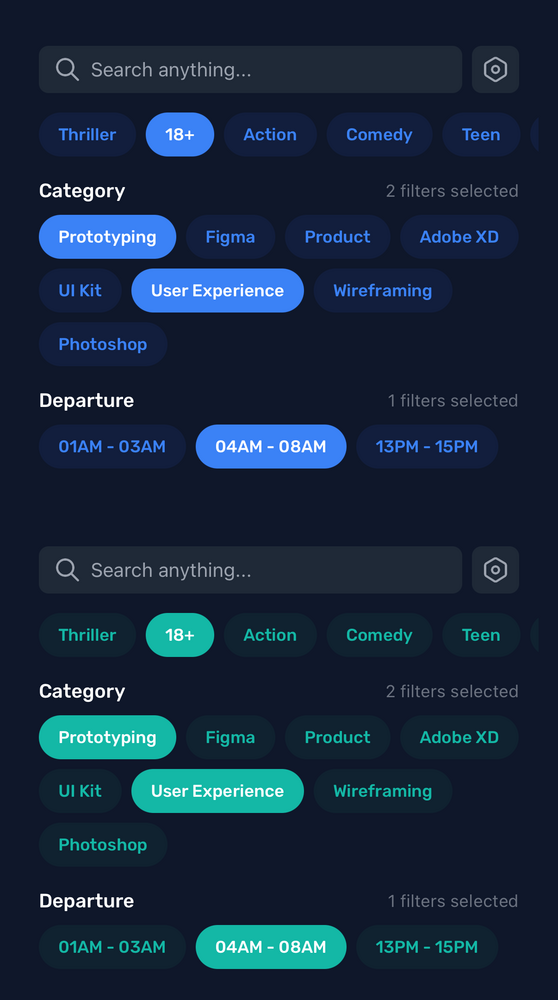The width and height of the screenshot is (558, 1000).
Task: Tap the search field above the teal chips
Action: click(250, 570)
